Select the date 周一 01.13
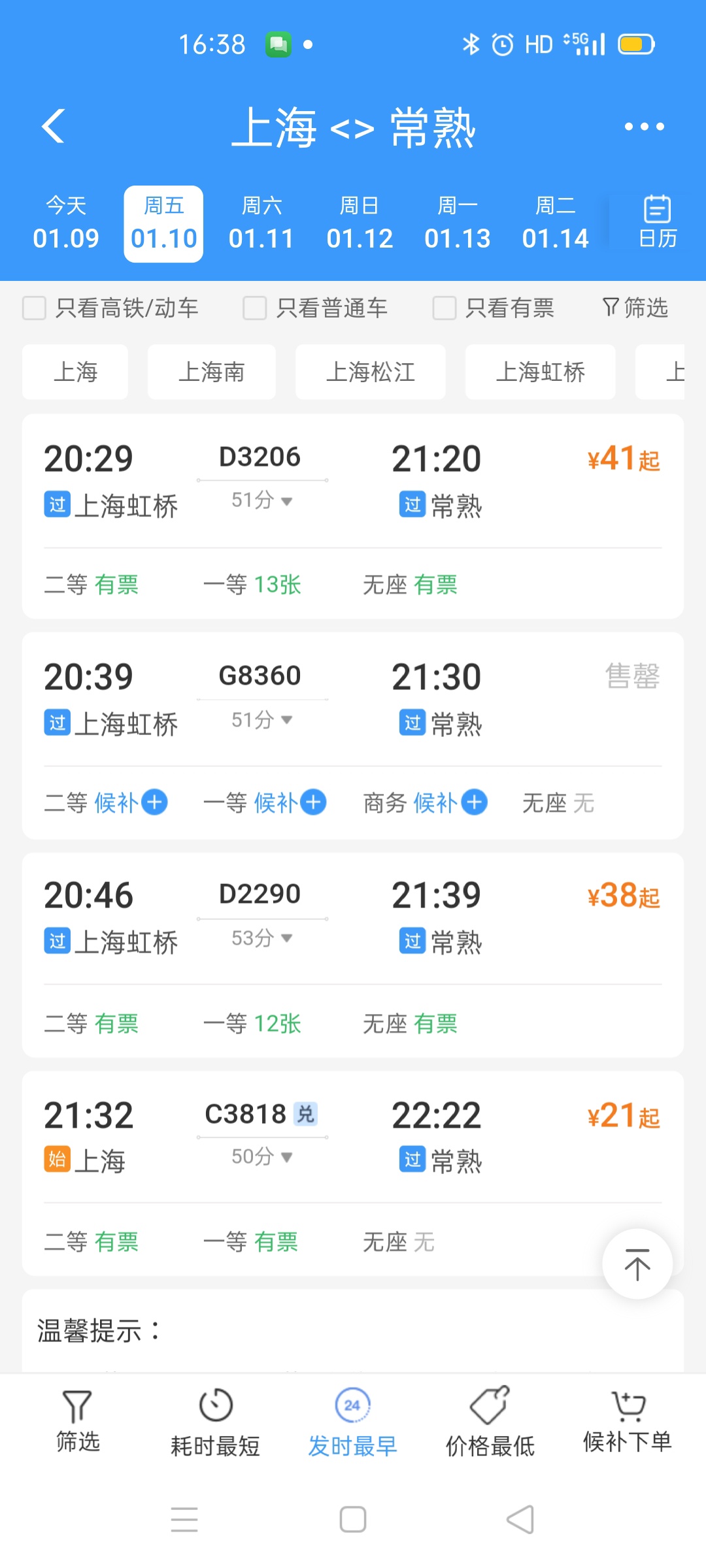 (457, 224)
